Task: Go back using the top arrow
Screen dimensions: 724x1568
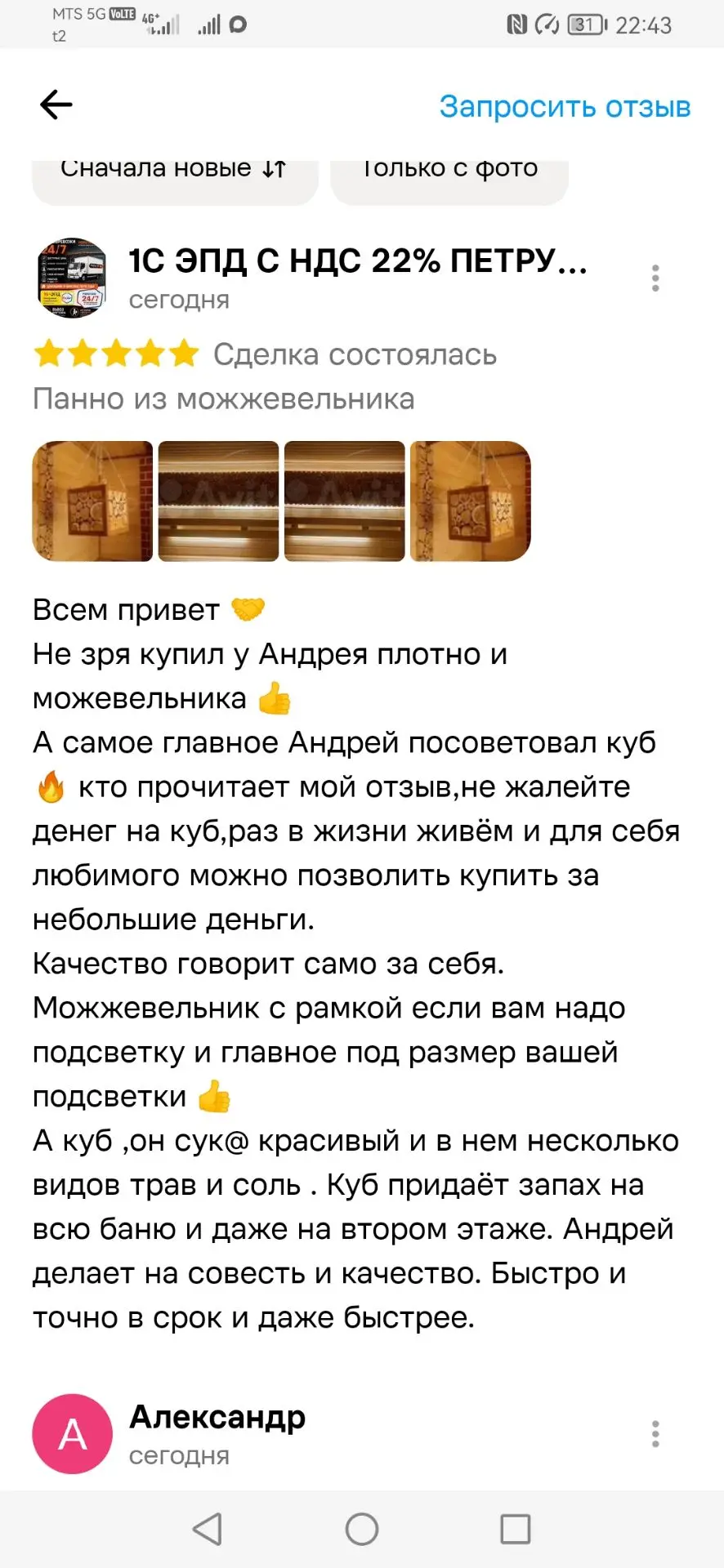Action: [x=56, y=105]
